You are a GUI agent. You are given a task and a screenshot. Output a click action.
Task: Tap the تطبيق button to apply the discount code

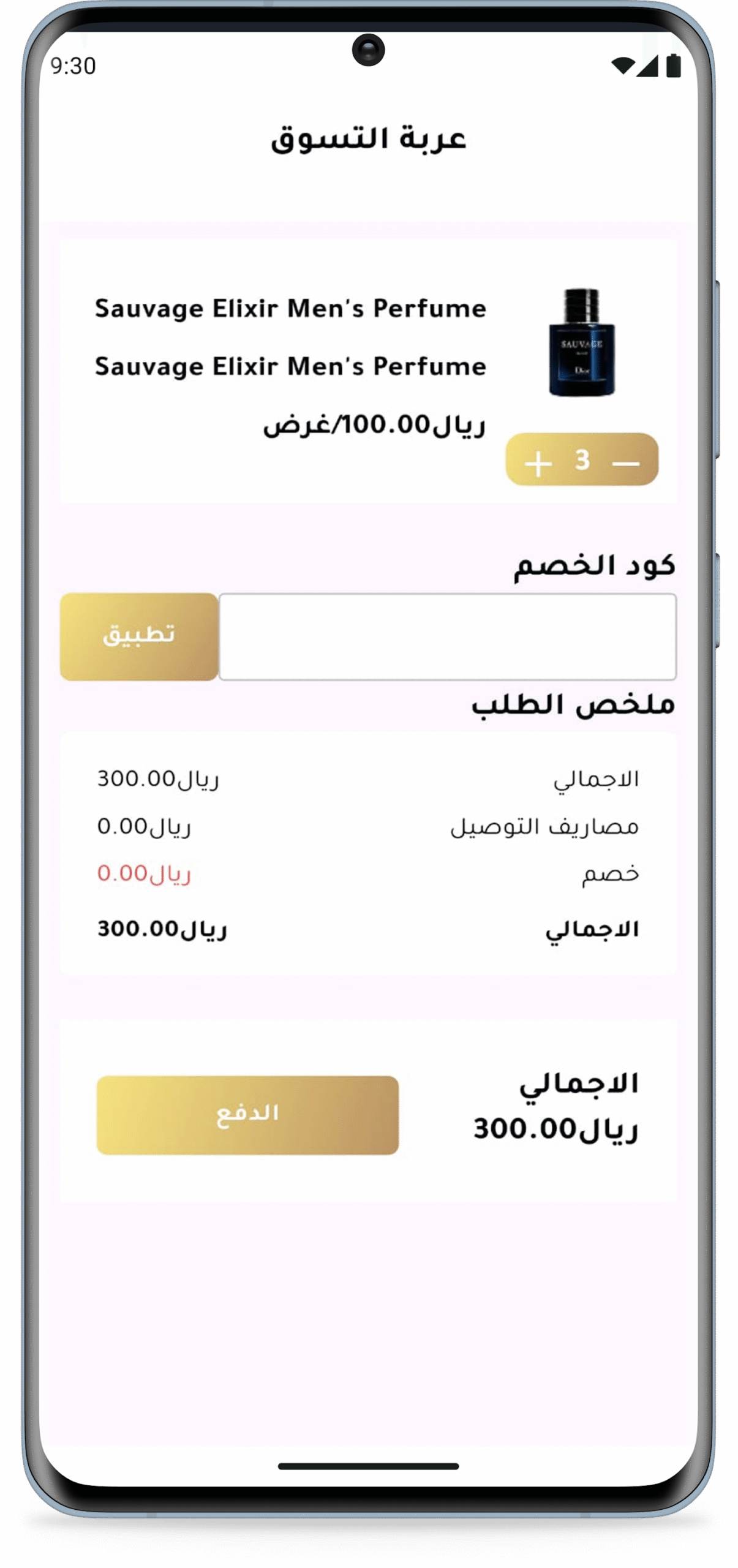click(x=139, y=636)
